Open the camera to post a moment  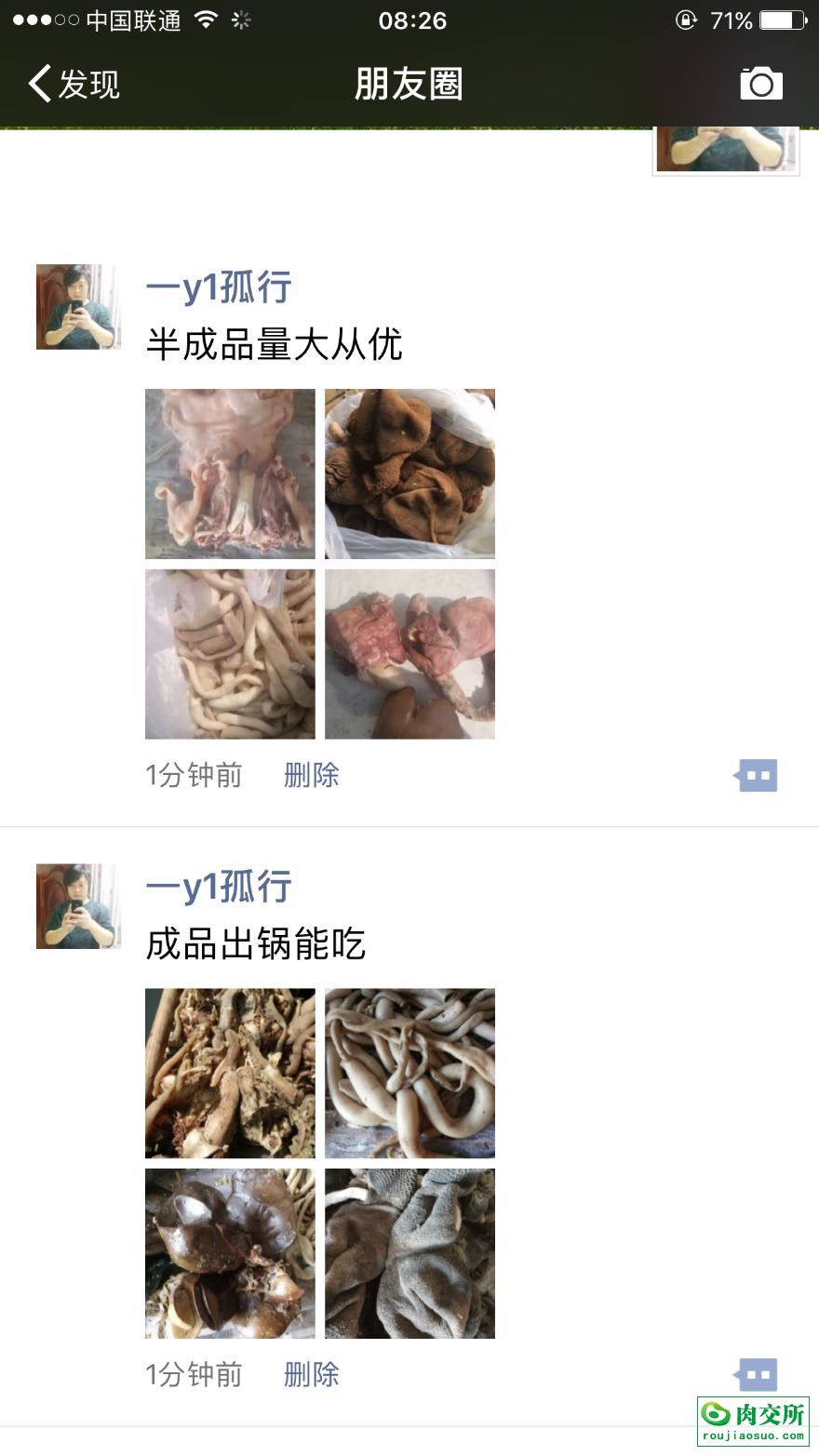pyautogui.click(x=760, y=85)
